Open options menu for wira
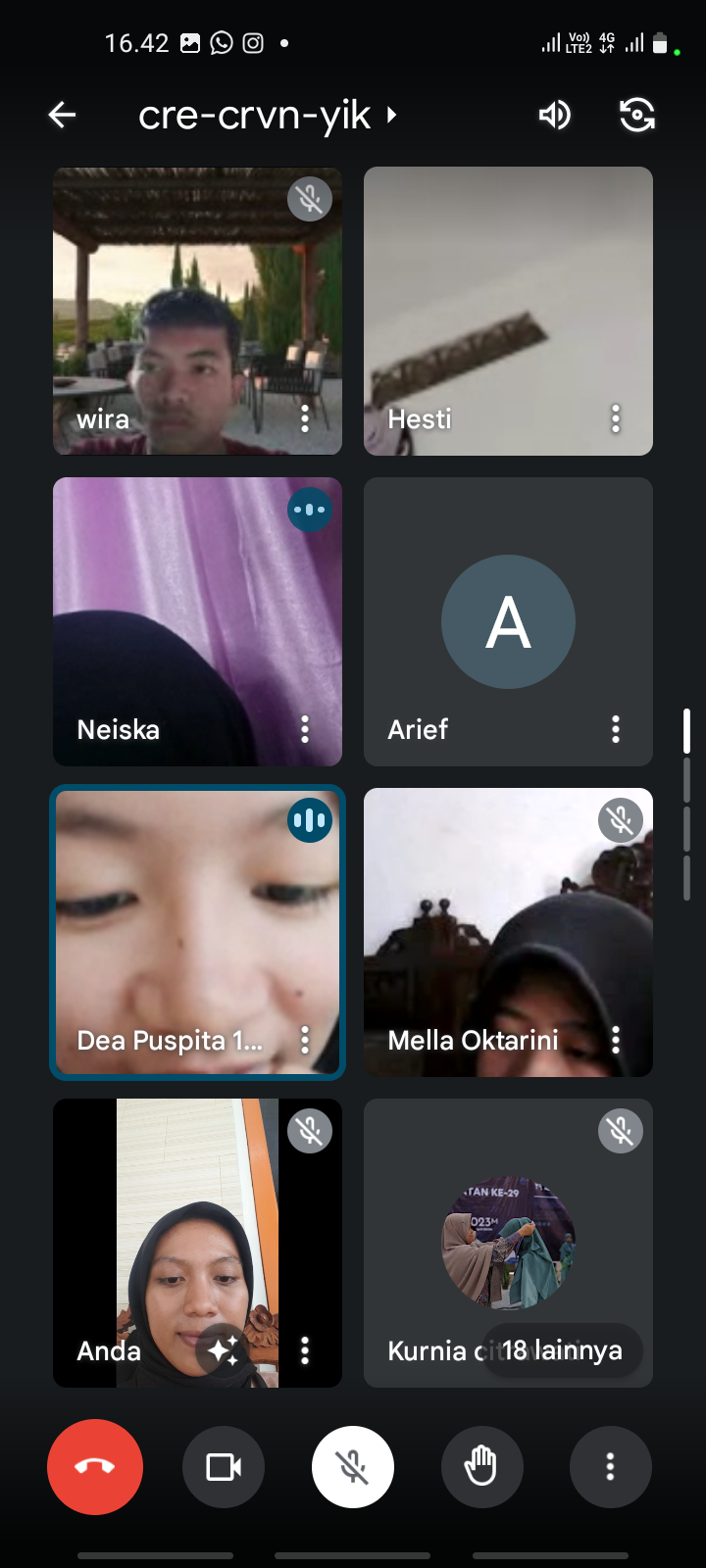This screenshot has width=706, height=1568. [x=305, y=419]
